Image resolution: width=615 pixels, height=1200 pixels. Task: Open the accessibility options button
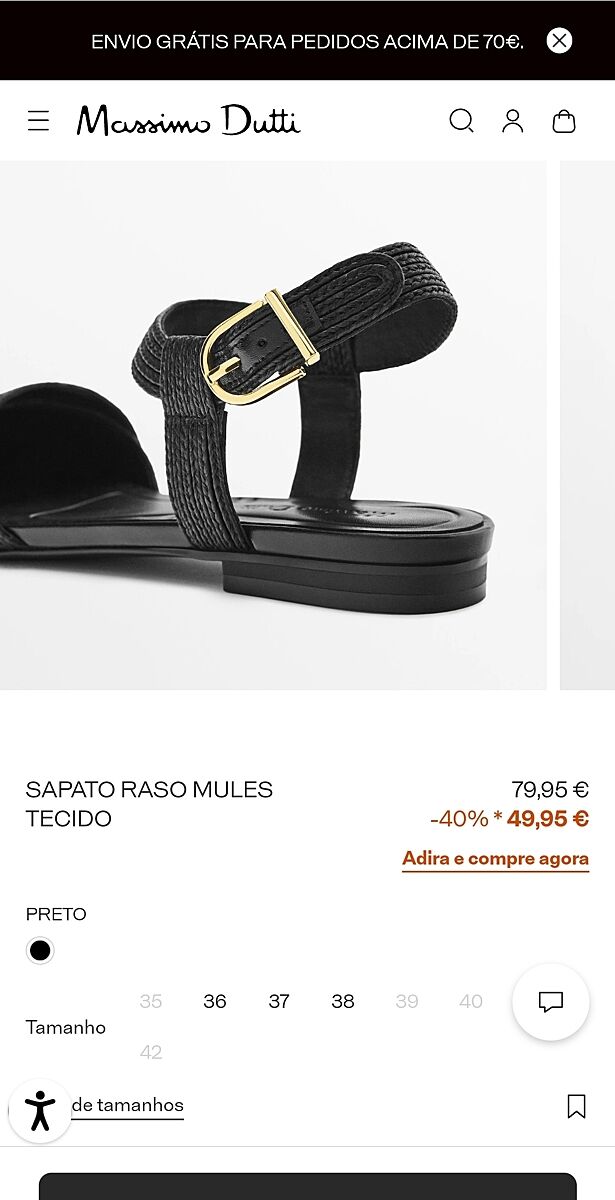[x=40, y=1110]
